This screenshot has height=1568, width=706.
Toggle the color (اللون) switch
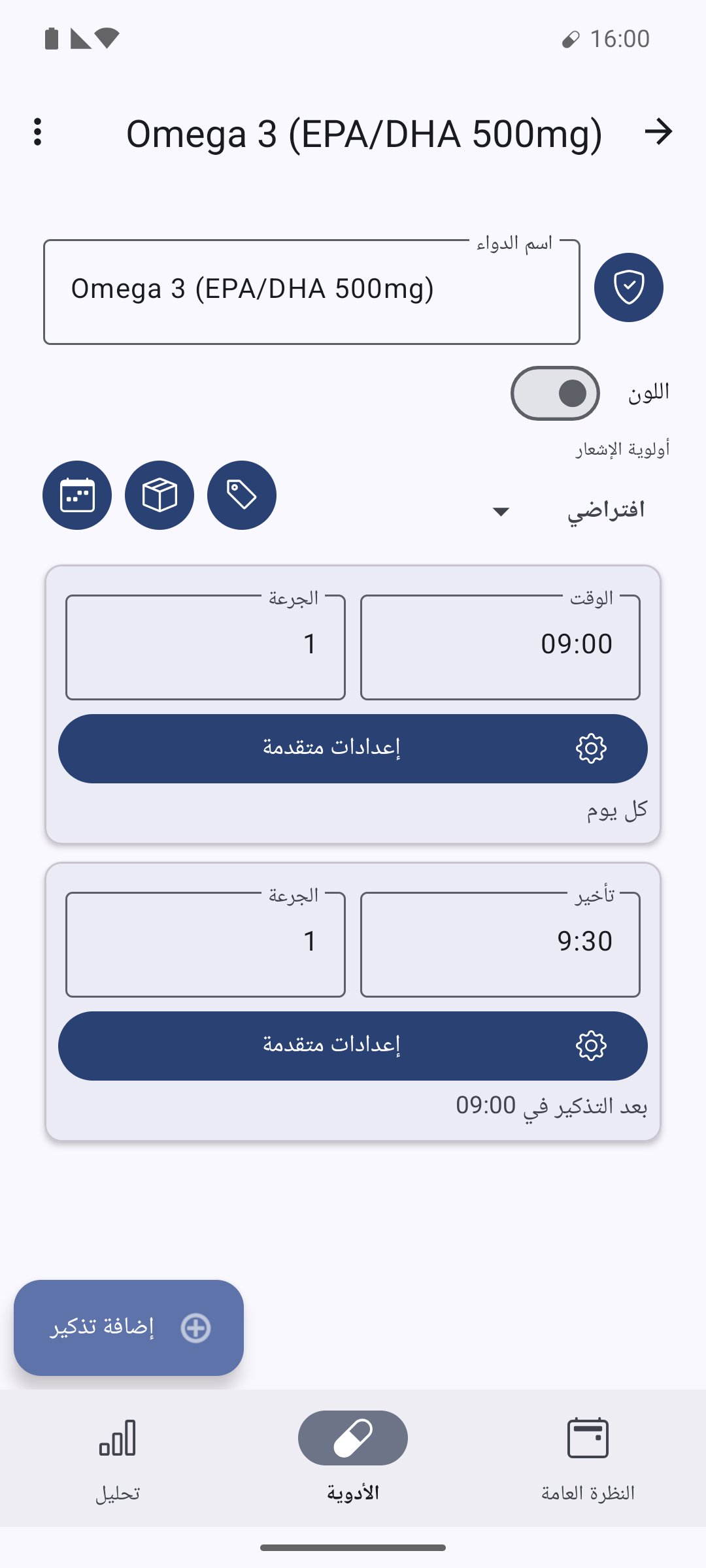(555, 393)
